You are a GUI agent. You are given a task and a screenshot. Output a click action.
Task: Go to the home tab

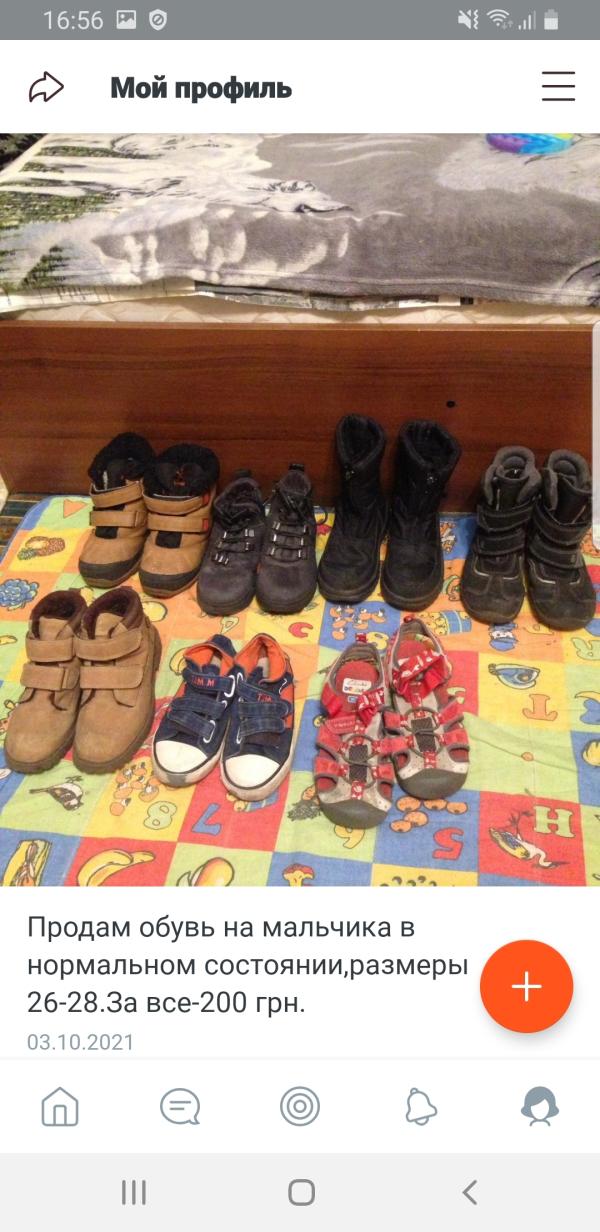point(60,1107)
